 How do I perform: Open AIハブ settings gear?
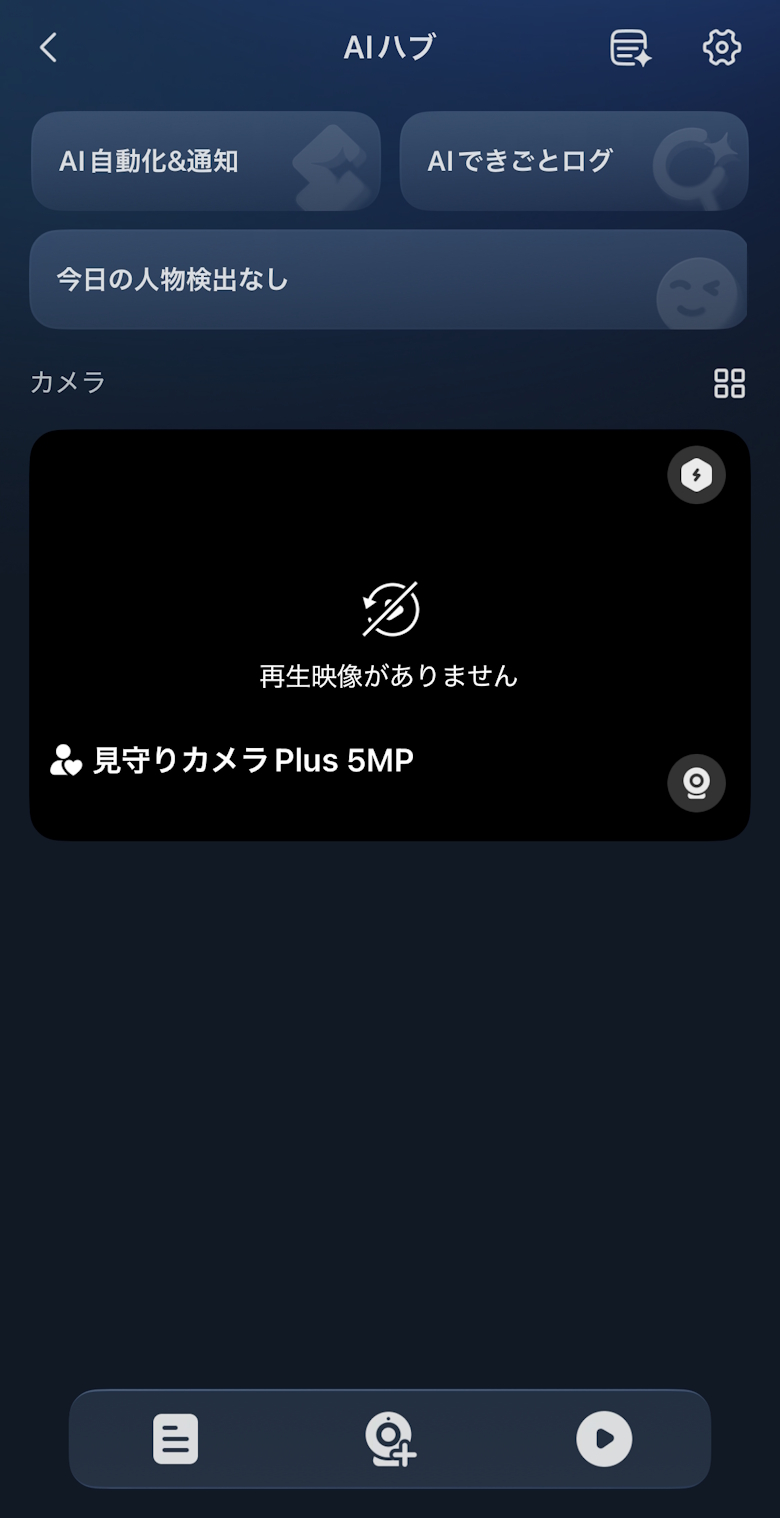721,47
